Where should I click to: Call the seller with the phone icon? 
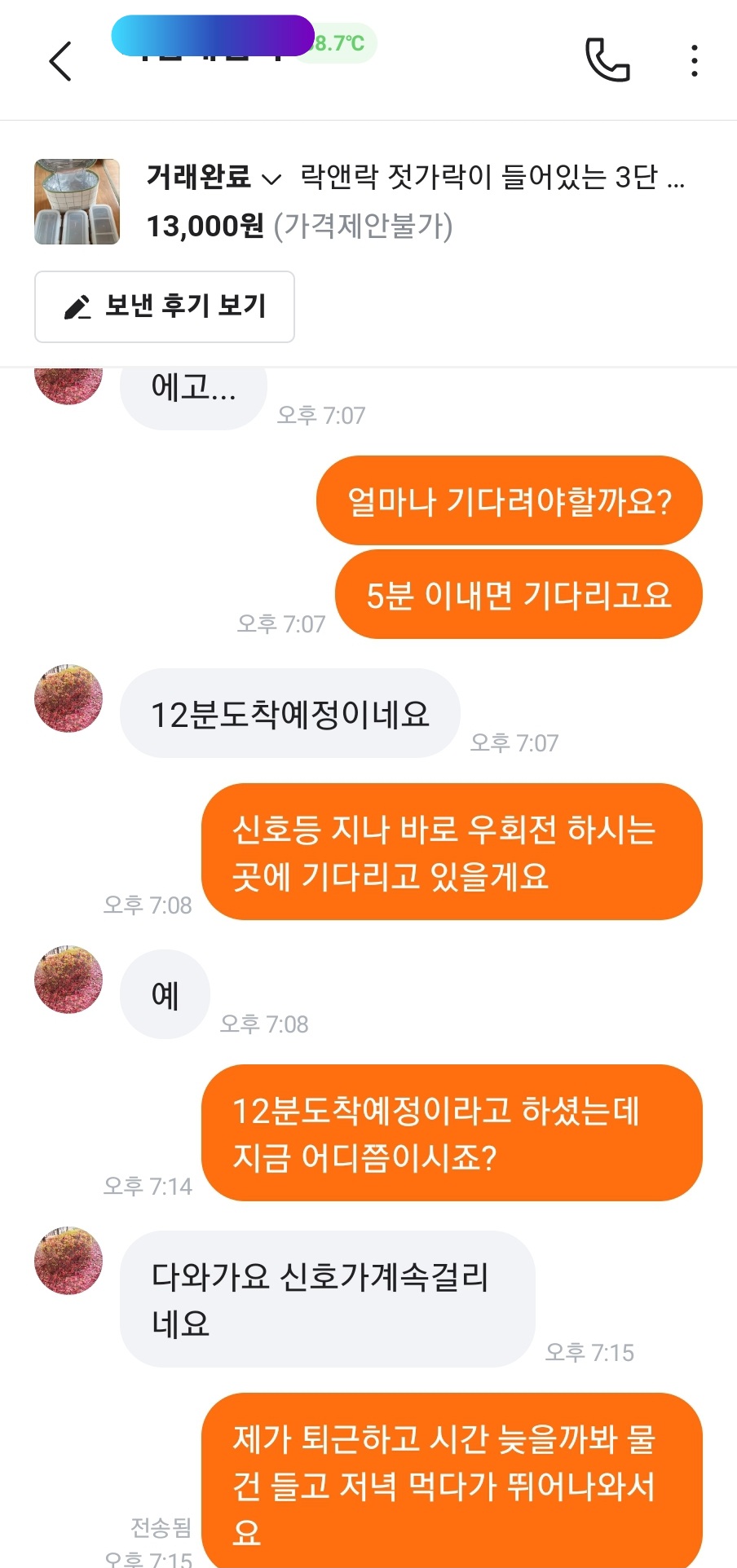pos(607,60)
